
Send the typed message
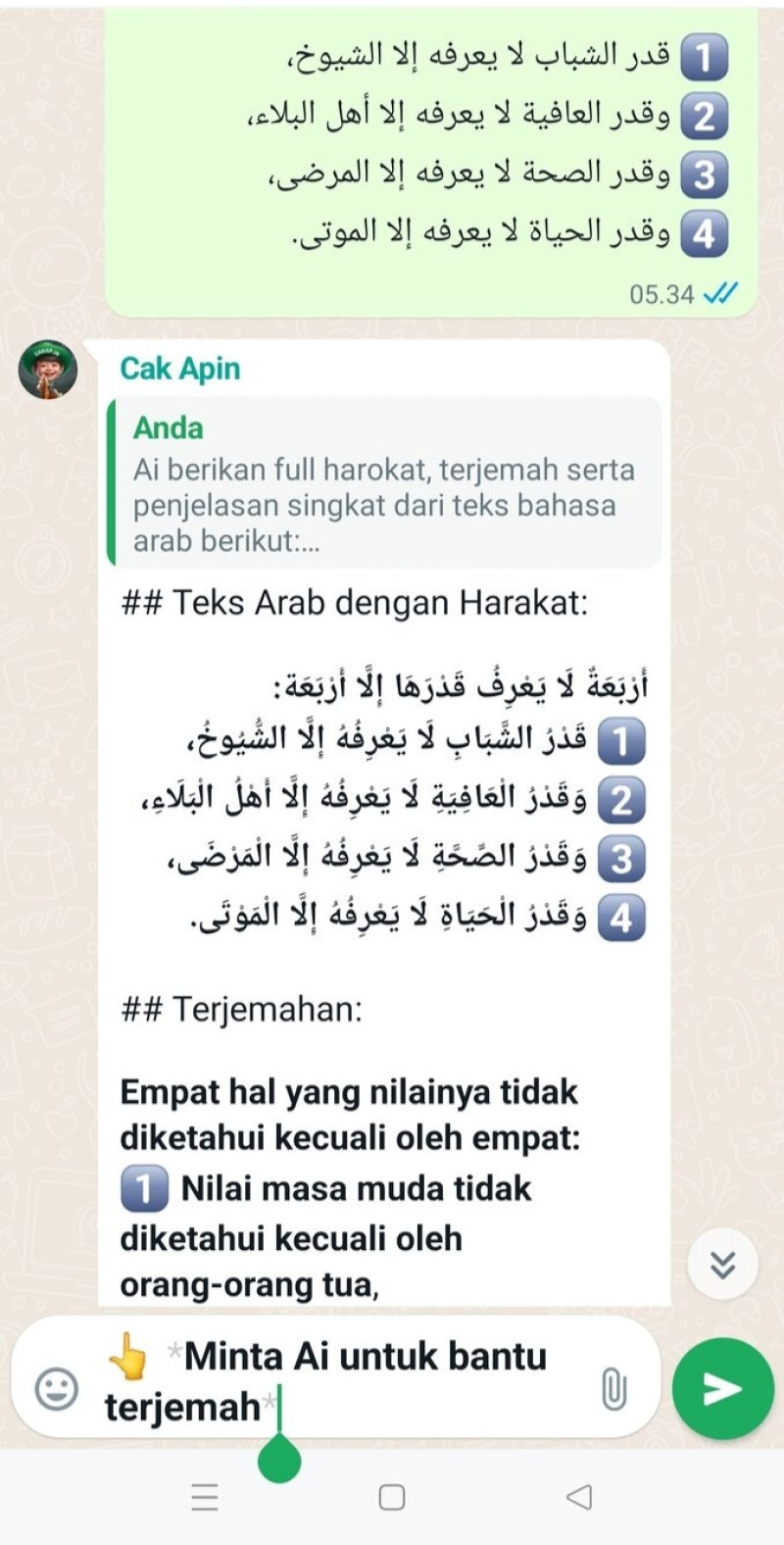point(723,1388)
